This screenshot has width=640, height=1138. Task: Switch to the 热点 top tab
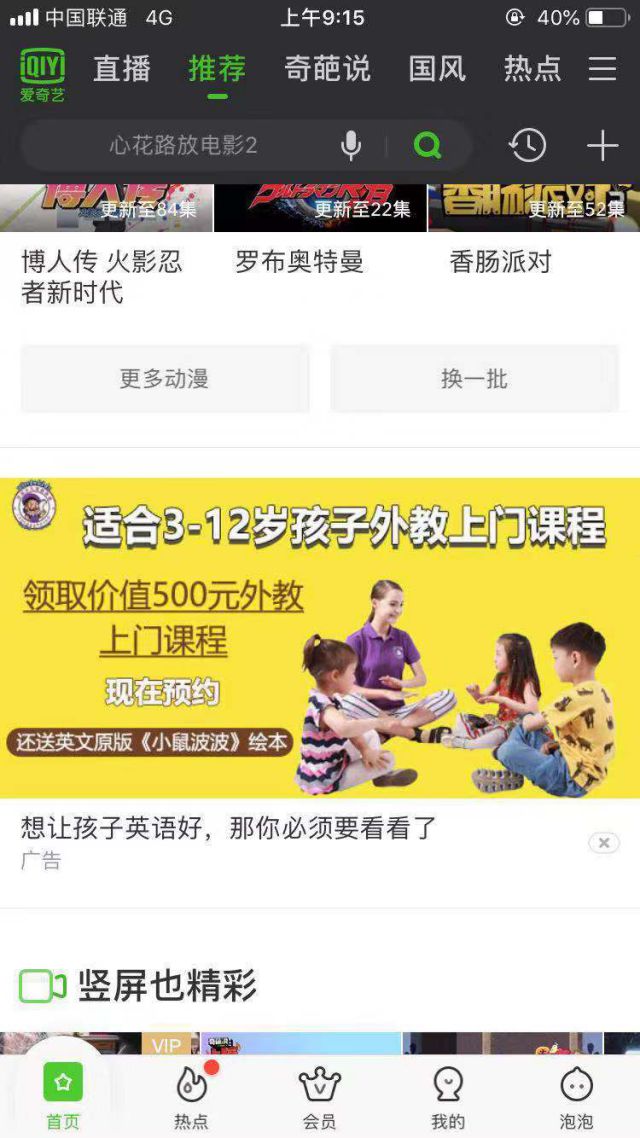[x=532, y=69]
